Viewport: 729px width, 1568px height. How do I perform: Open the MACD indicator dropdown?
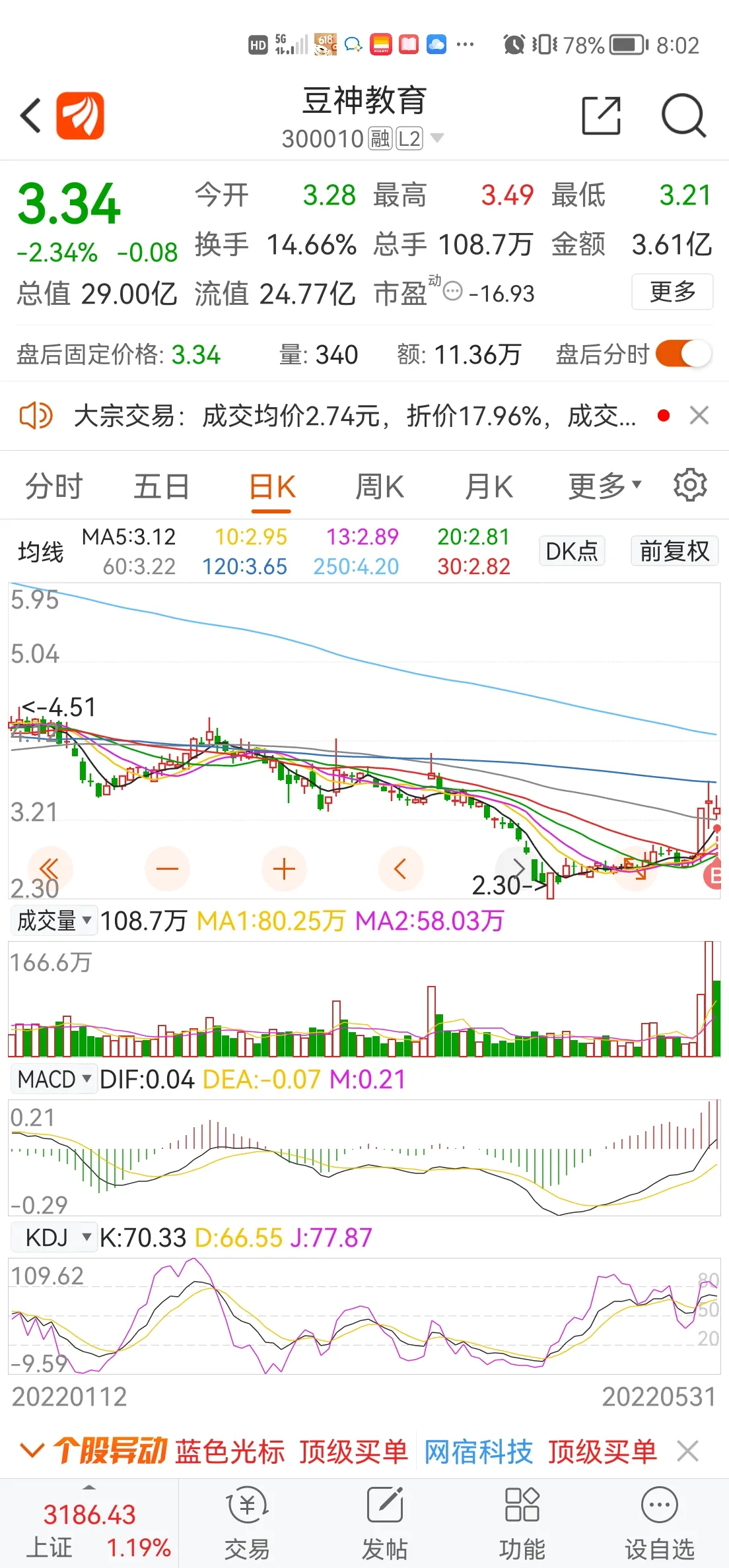coord(54,1079)
